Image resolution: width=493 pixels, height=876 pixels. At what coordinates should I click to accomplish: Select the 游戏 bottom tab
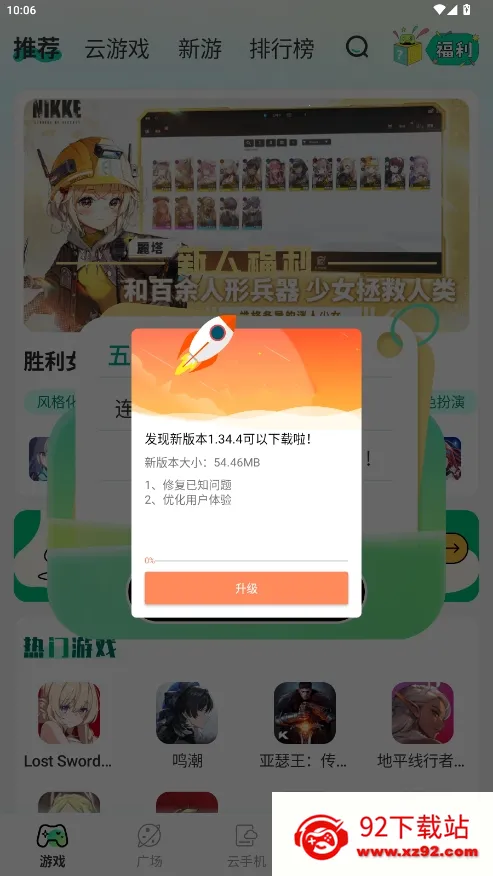[x=52, y=845]
